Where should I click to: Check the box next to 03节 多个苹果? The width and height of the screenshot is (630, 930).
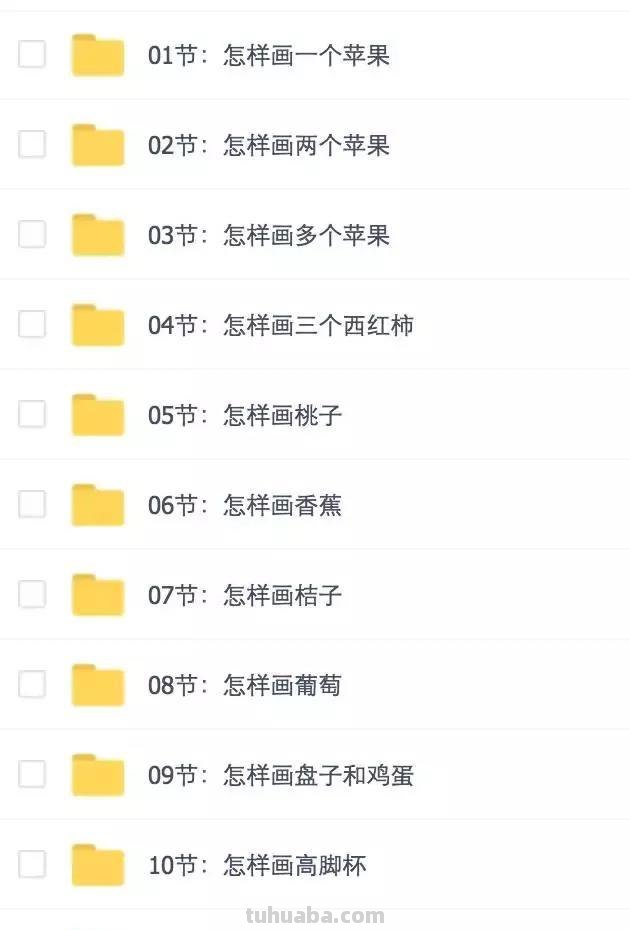tap(32, 234)
